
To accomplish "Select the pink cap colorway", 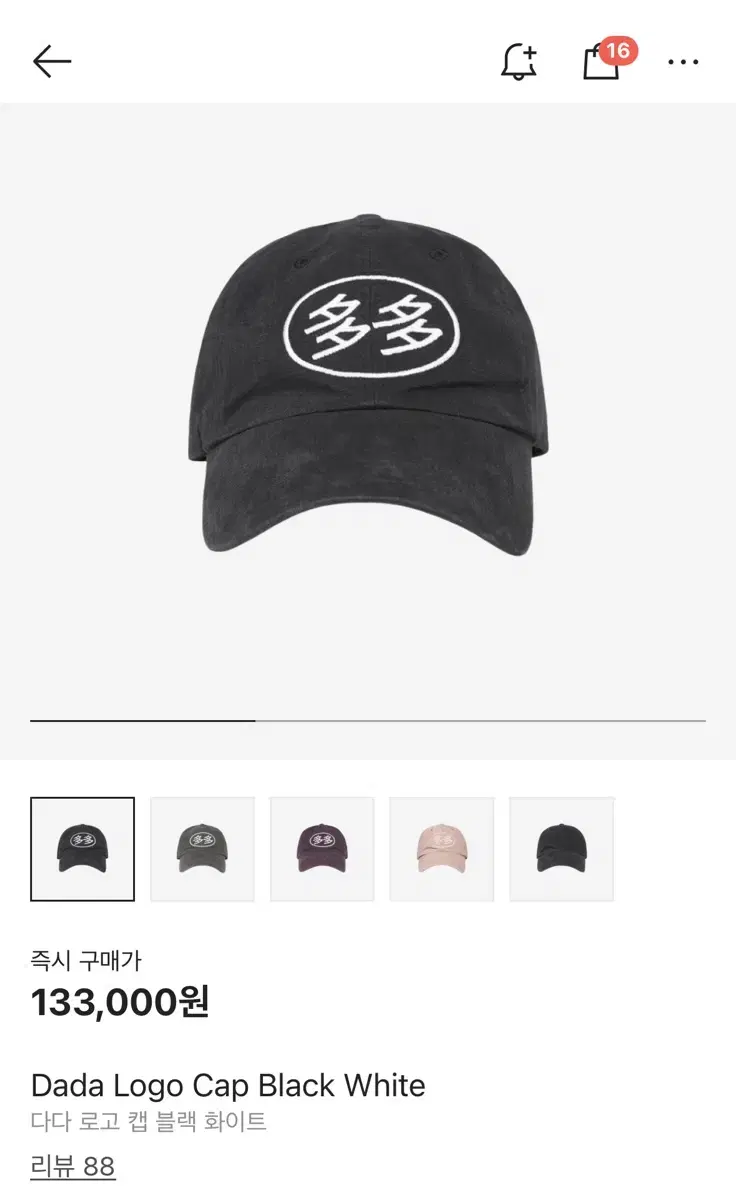I will [x=442, y=847].
